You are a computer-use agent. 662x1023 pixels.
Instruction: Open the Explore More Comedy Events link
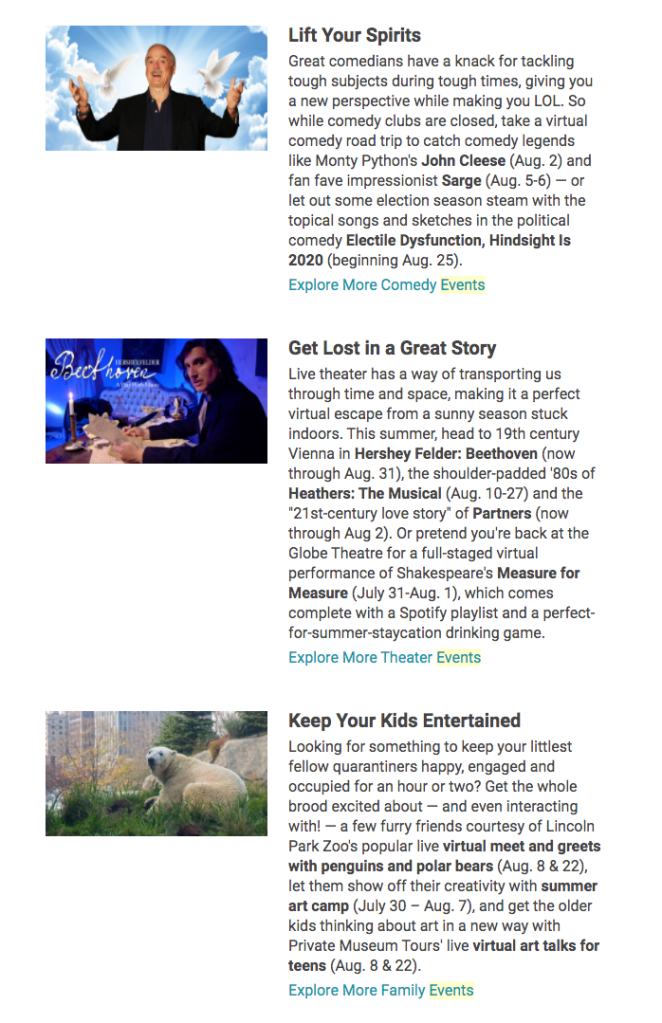386,285
